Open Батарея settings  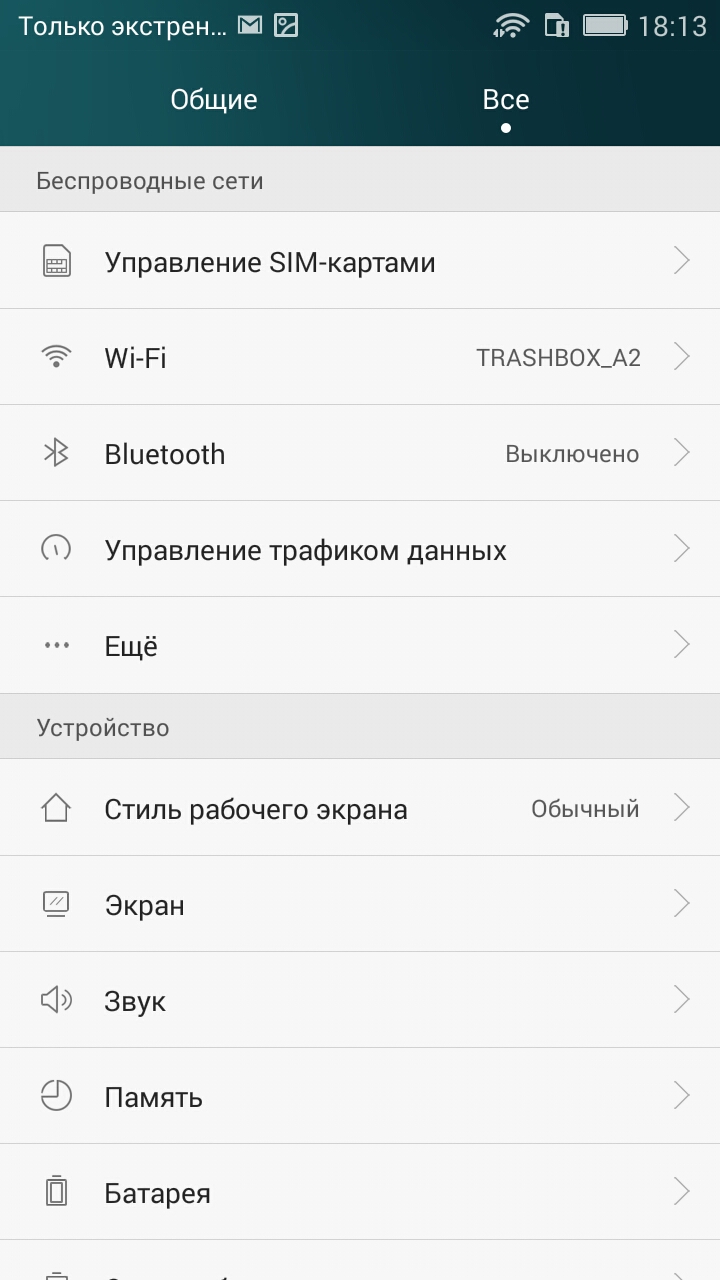coord(360,1192)
